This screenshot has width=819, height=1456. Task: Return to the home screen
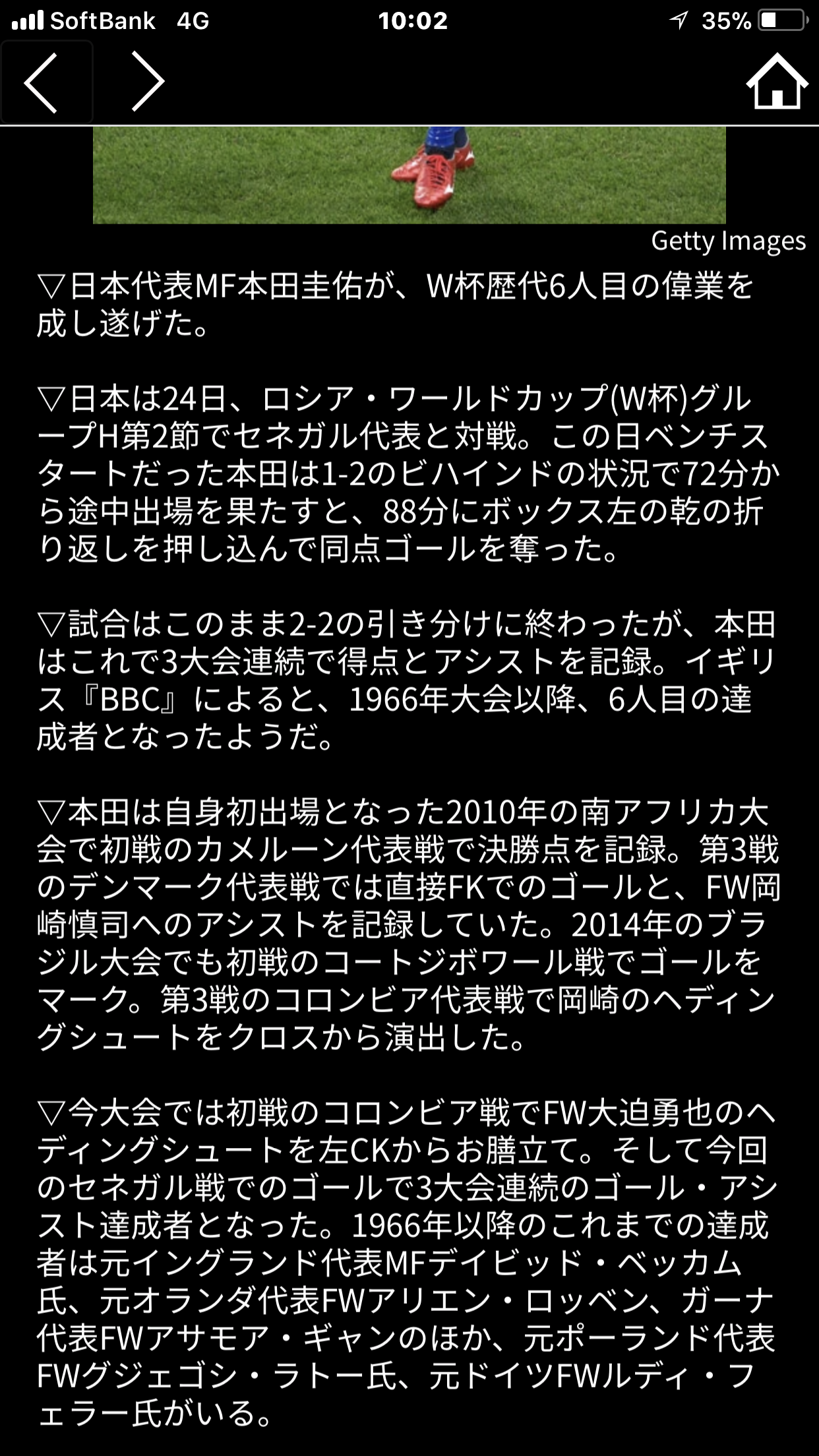[x=776, y=81]
